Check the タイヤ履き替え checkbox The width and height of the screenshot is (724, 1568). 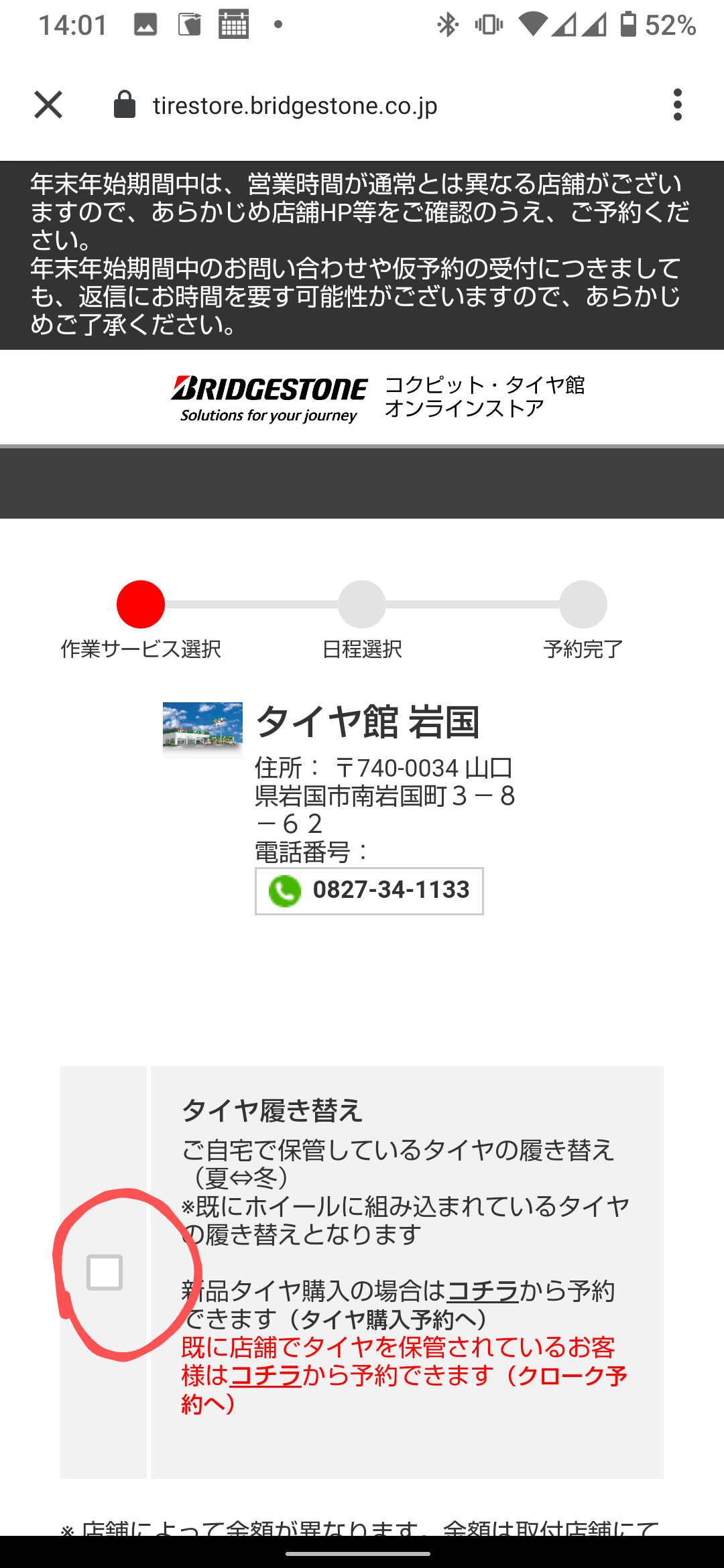click(105, 1272)
